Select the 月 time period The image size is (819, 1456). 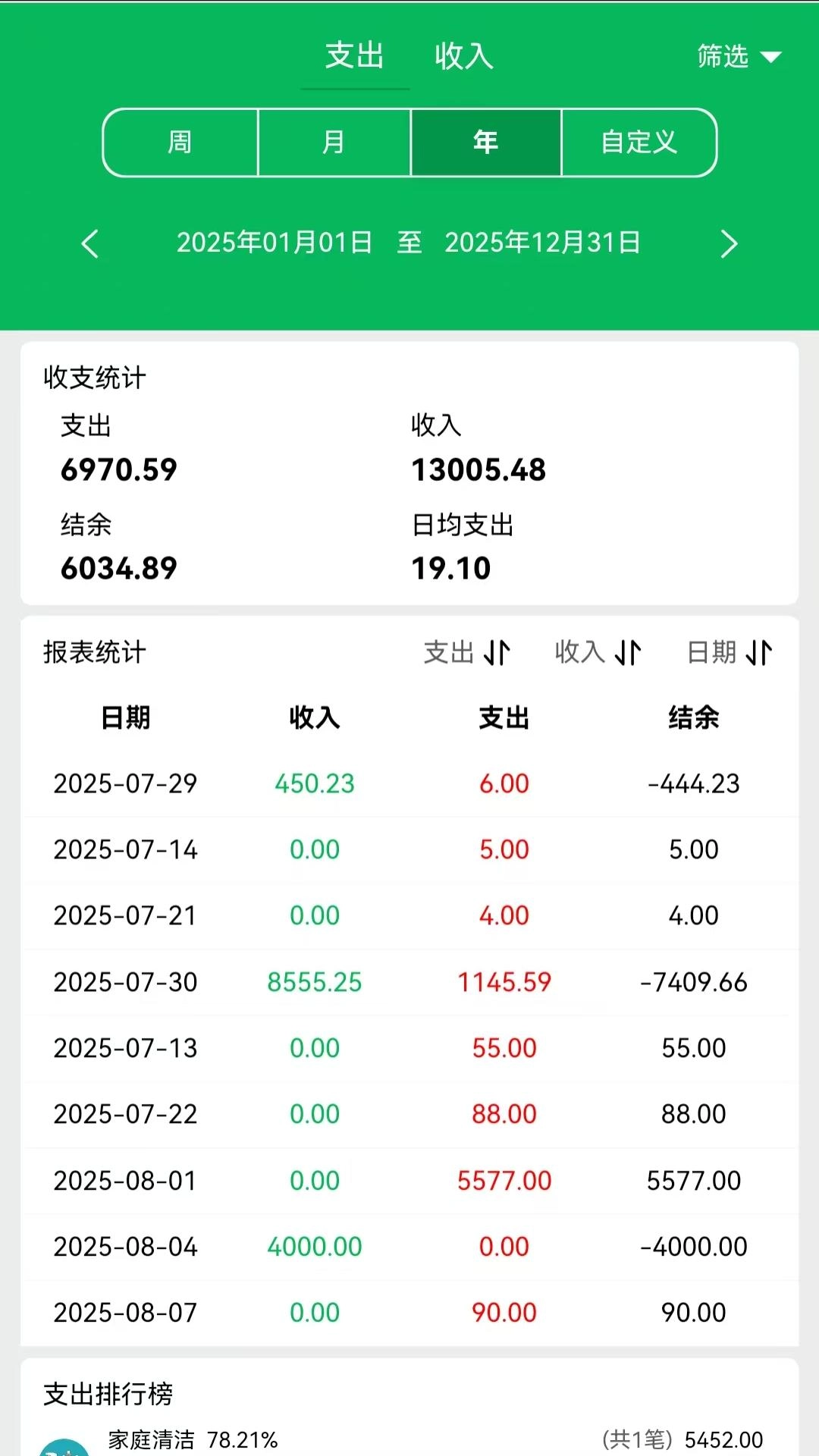point(334,142)
